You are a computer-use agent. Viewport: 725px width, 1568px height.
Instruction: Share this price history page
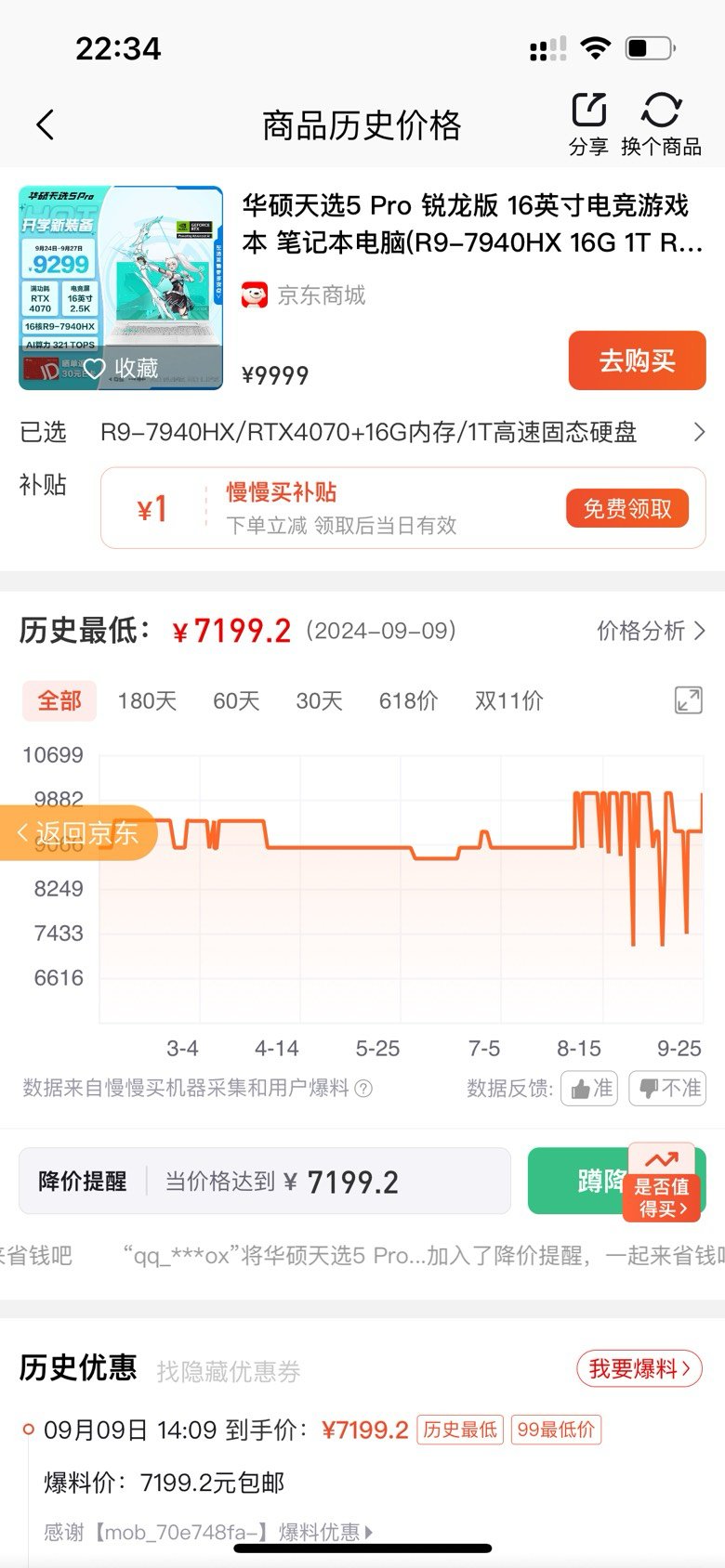(x=588, y=124)
